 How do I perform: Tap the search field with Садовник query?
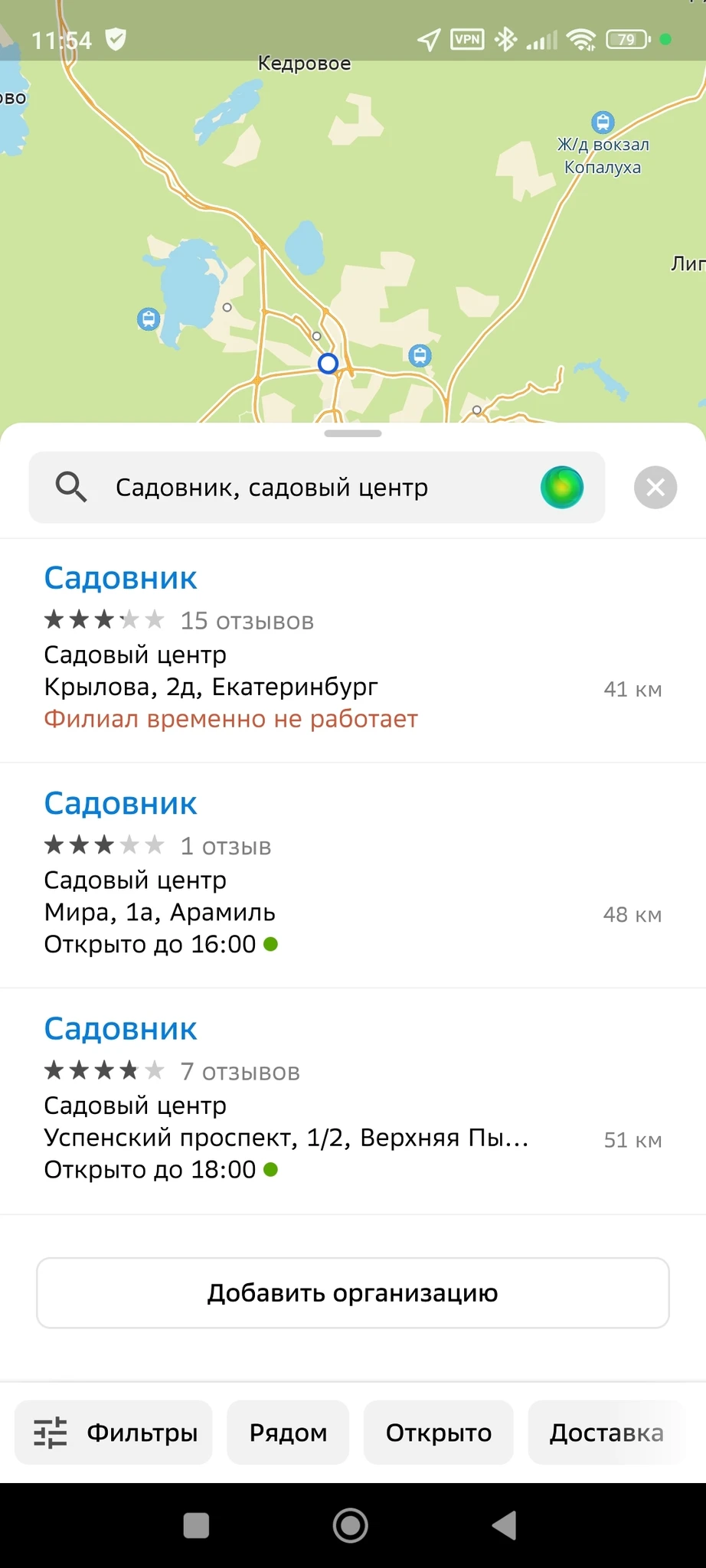306,488
